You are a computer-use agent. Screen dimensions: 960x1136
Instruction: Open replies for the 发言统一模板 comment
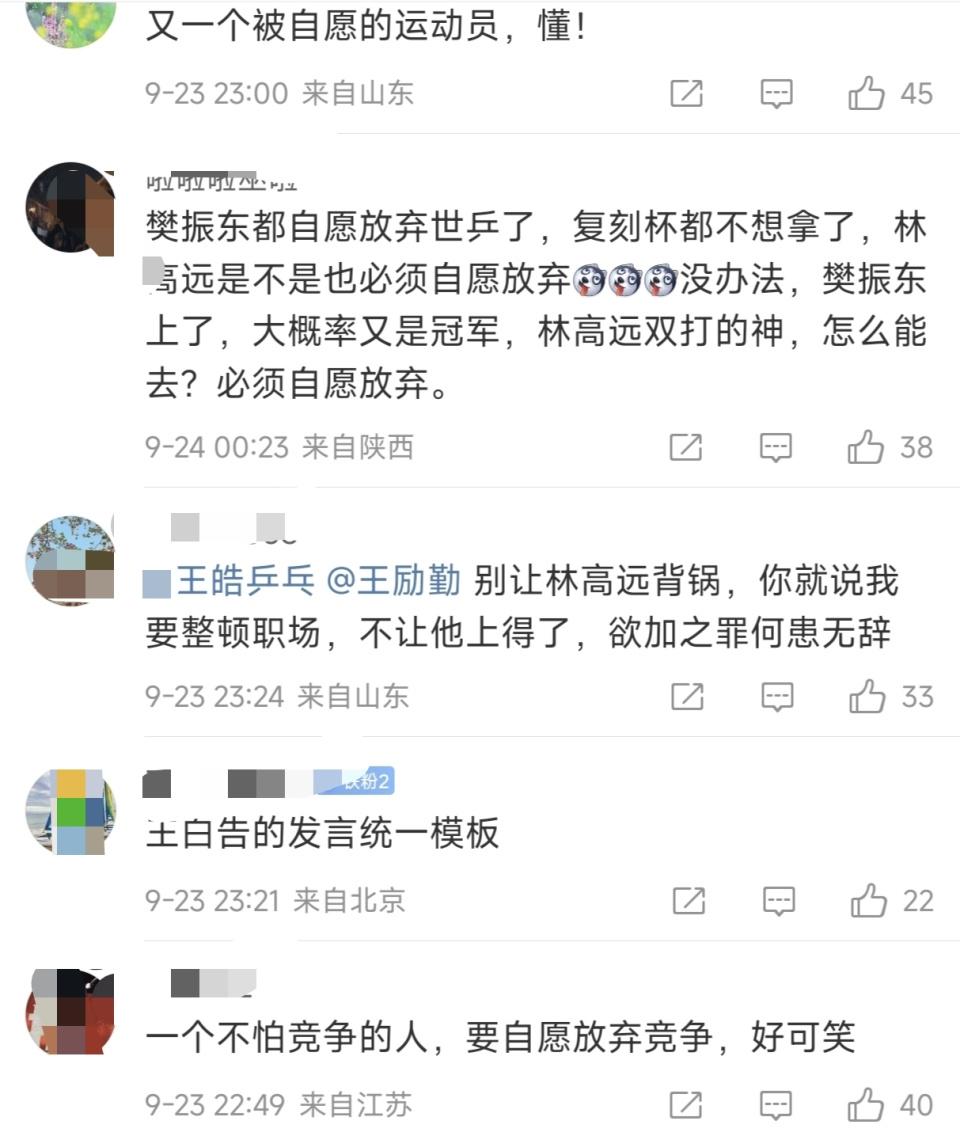(777, 899)
